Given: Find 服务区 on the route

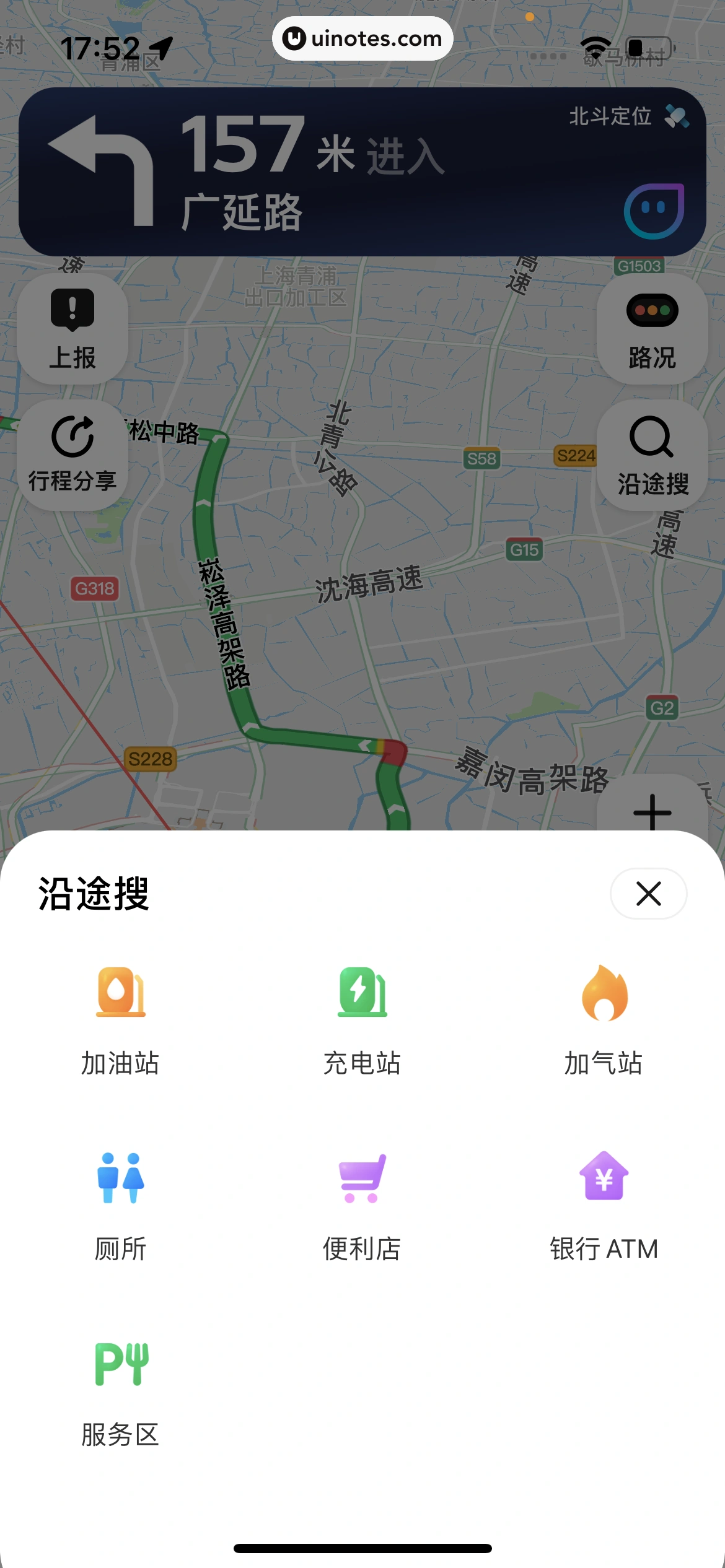Looking at the screenshot, I should coord(120,1391).
